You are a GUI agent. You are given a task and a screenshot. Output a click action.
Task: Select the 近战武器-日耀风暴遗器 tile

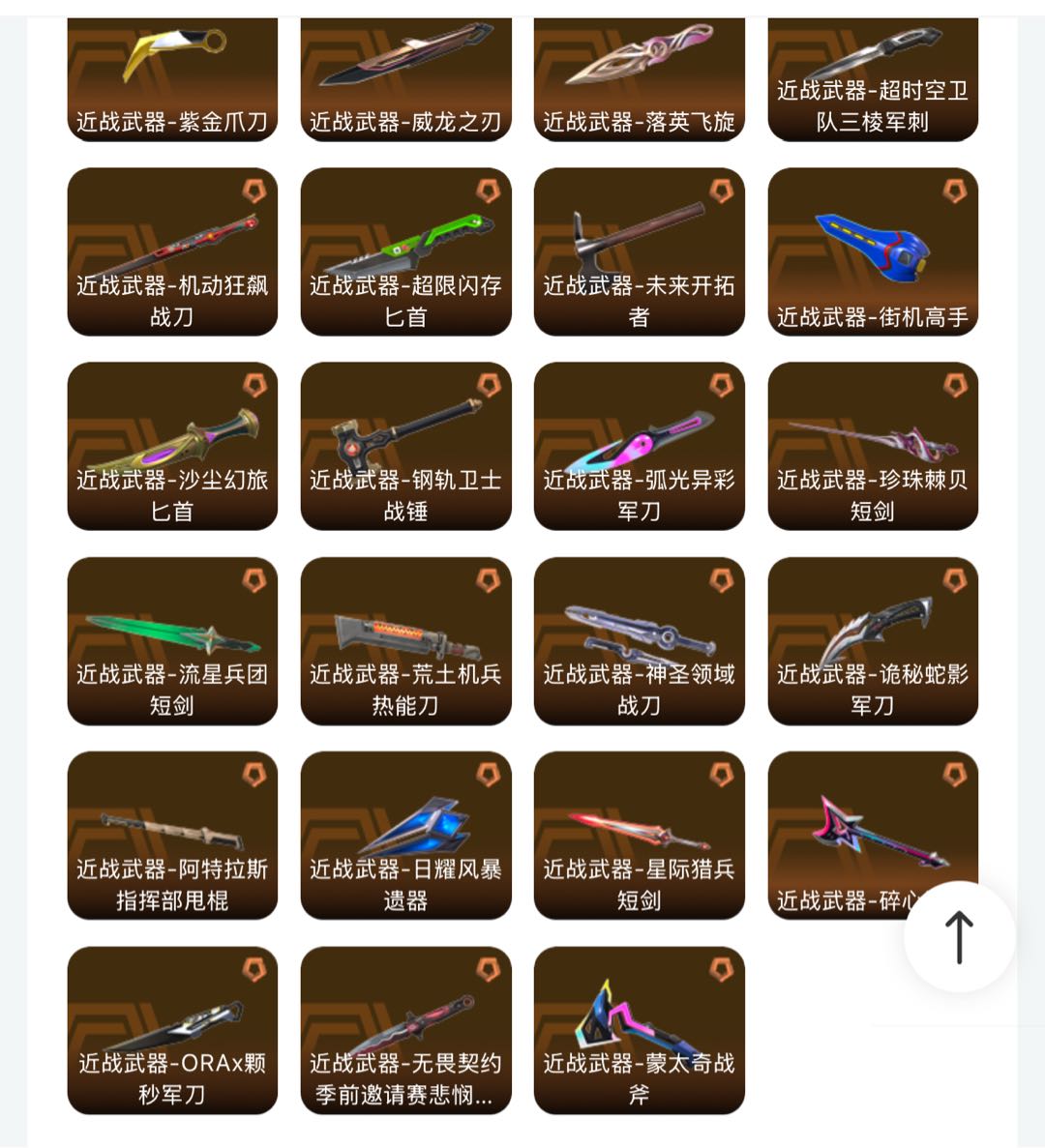coord(405,835)
